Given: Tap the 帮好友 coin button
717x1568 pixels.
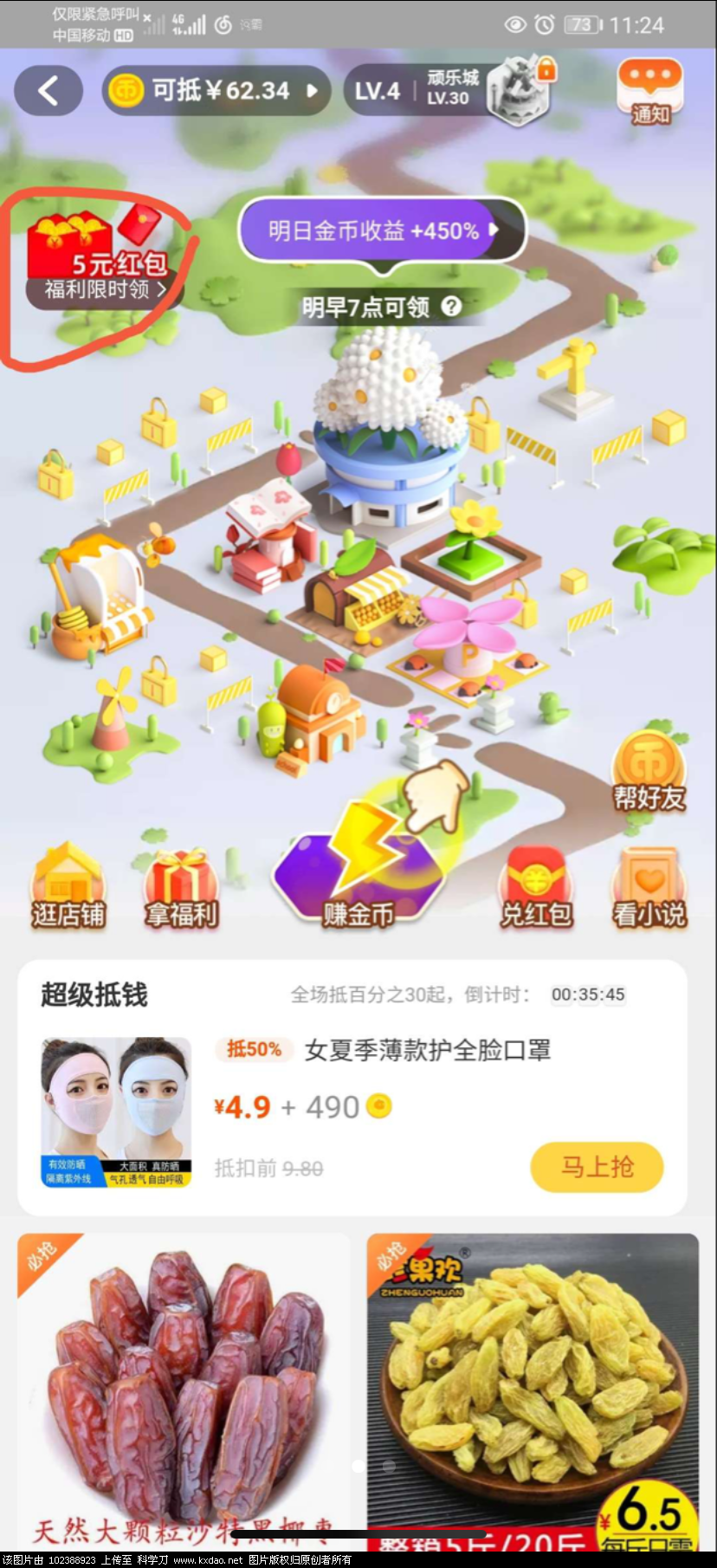Looking at the screenshot, I should coord(649,772).
